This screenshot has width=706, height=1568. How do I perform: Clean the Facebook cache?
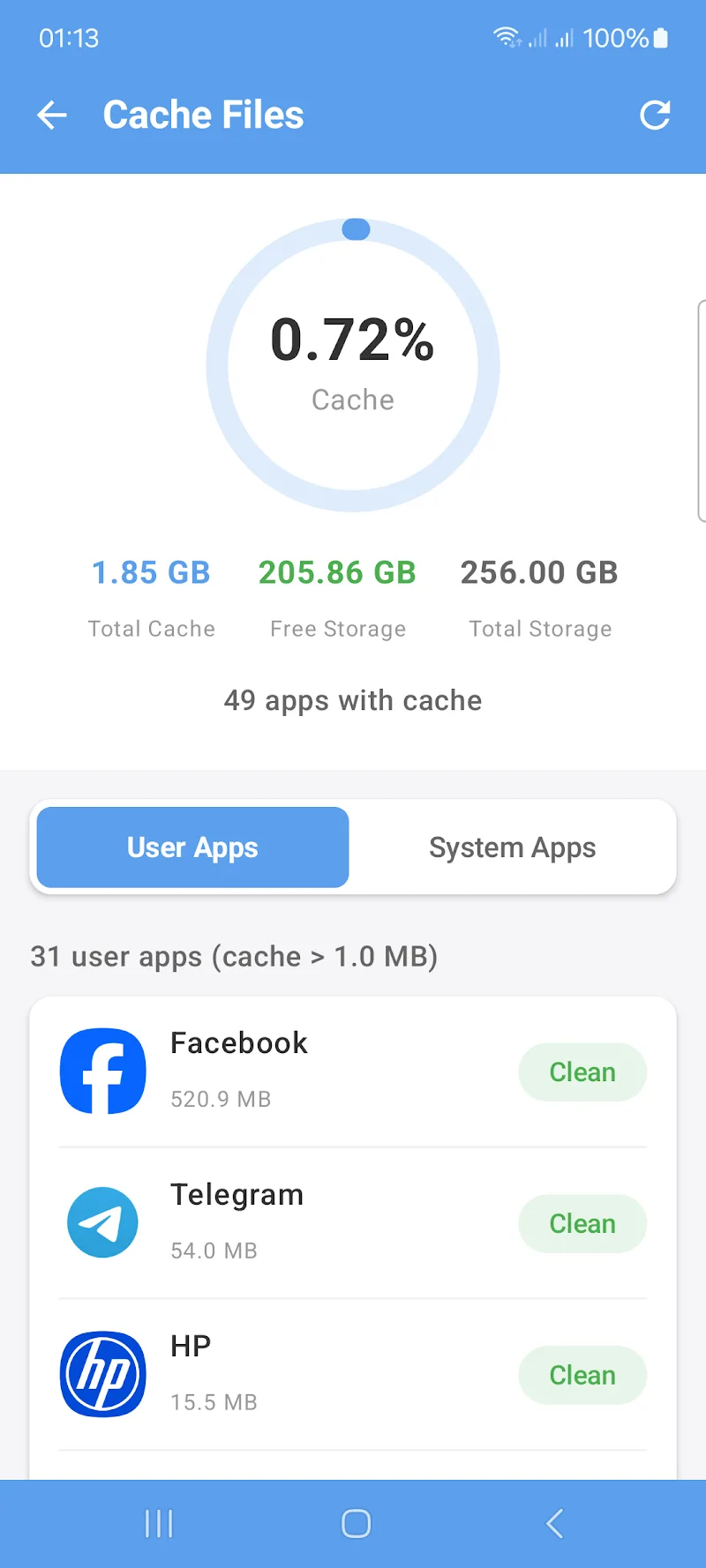coord(582,1071)
